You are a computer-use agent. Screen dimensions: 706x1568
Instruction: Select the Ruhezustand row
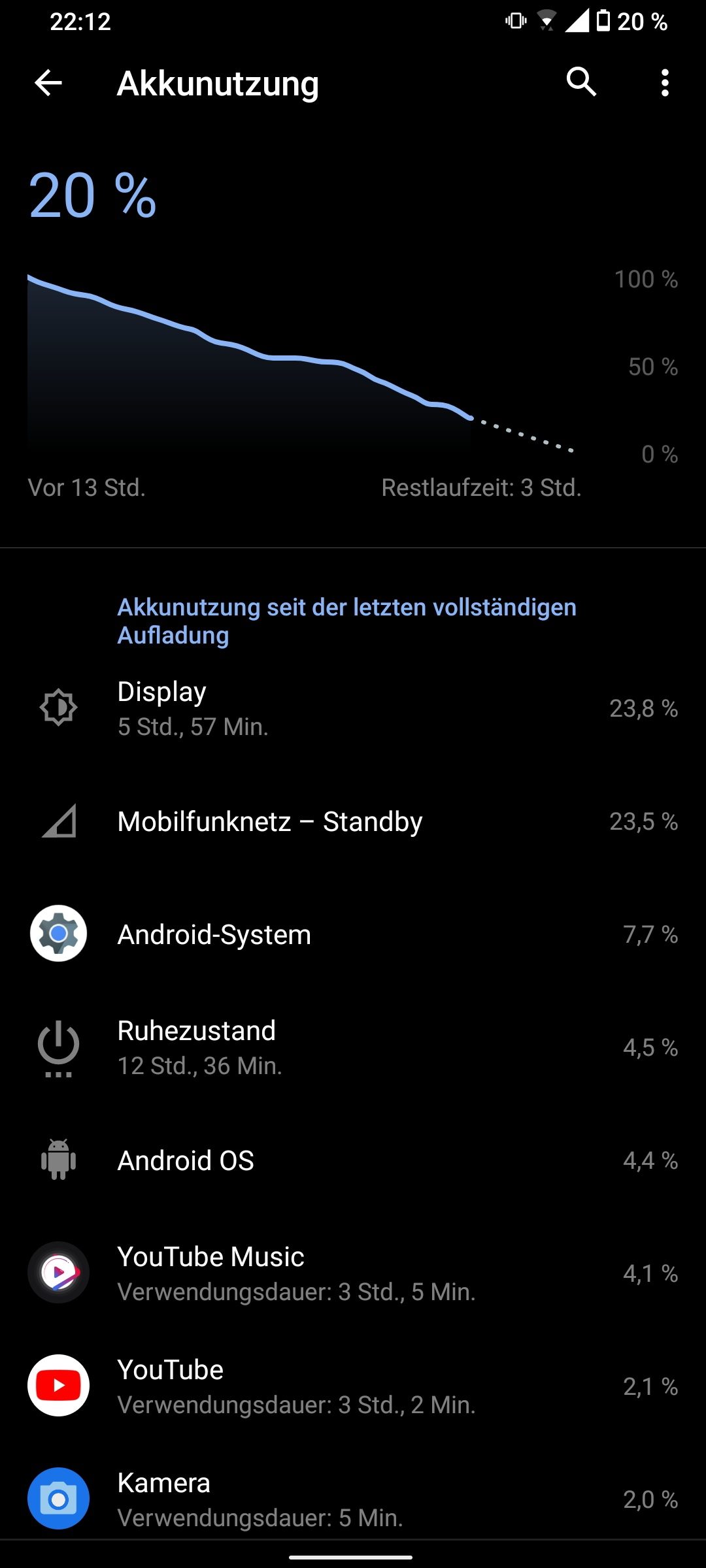353,1047
